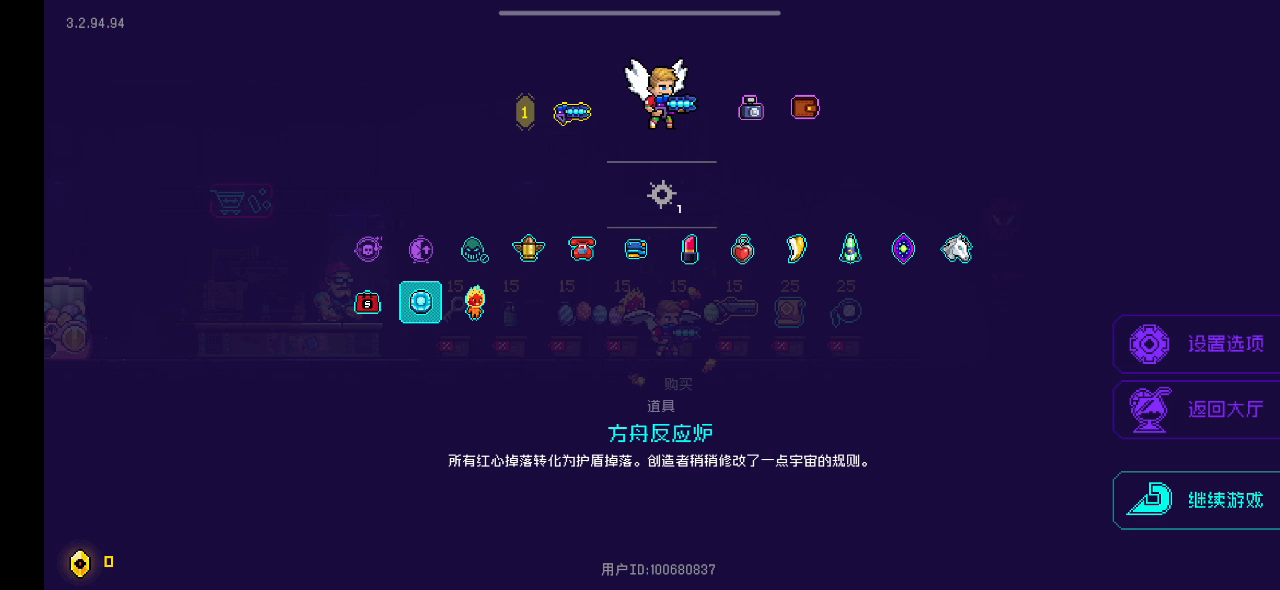Screen dimensions: 1280x590
Task: Inspect the equipped blue gun weapon
Action: 572,112
